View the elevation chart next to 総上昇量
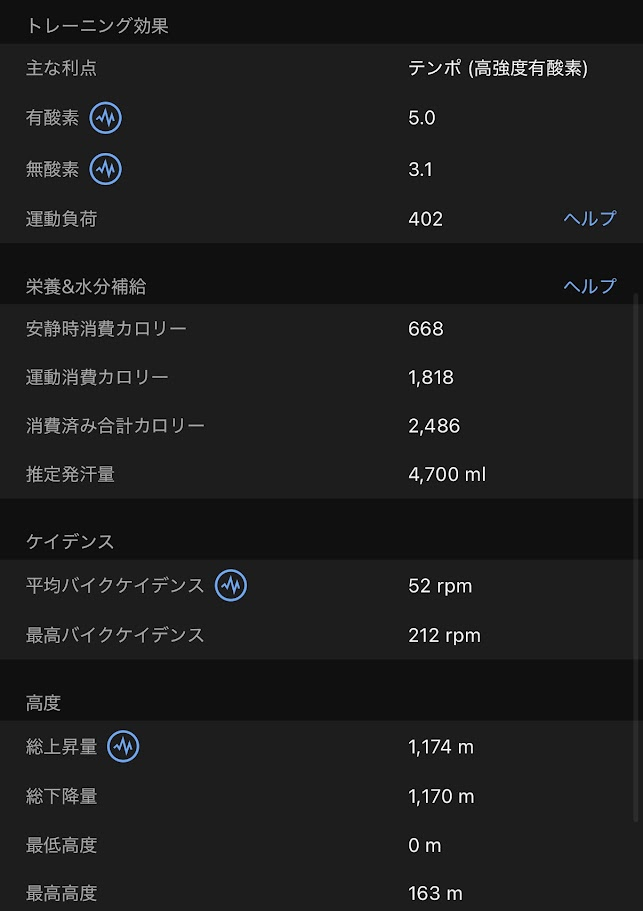This screenshot has width=643, height=911. [123, 746]
